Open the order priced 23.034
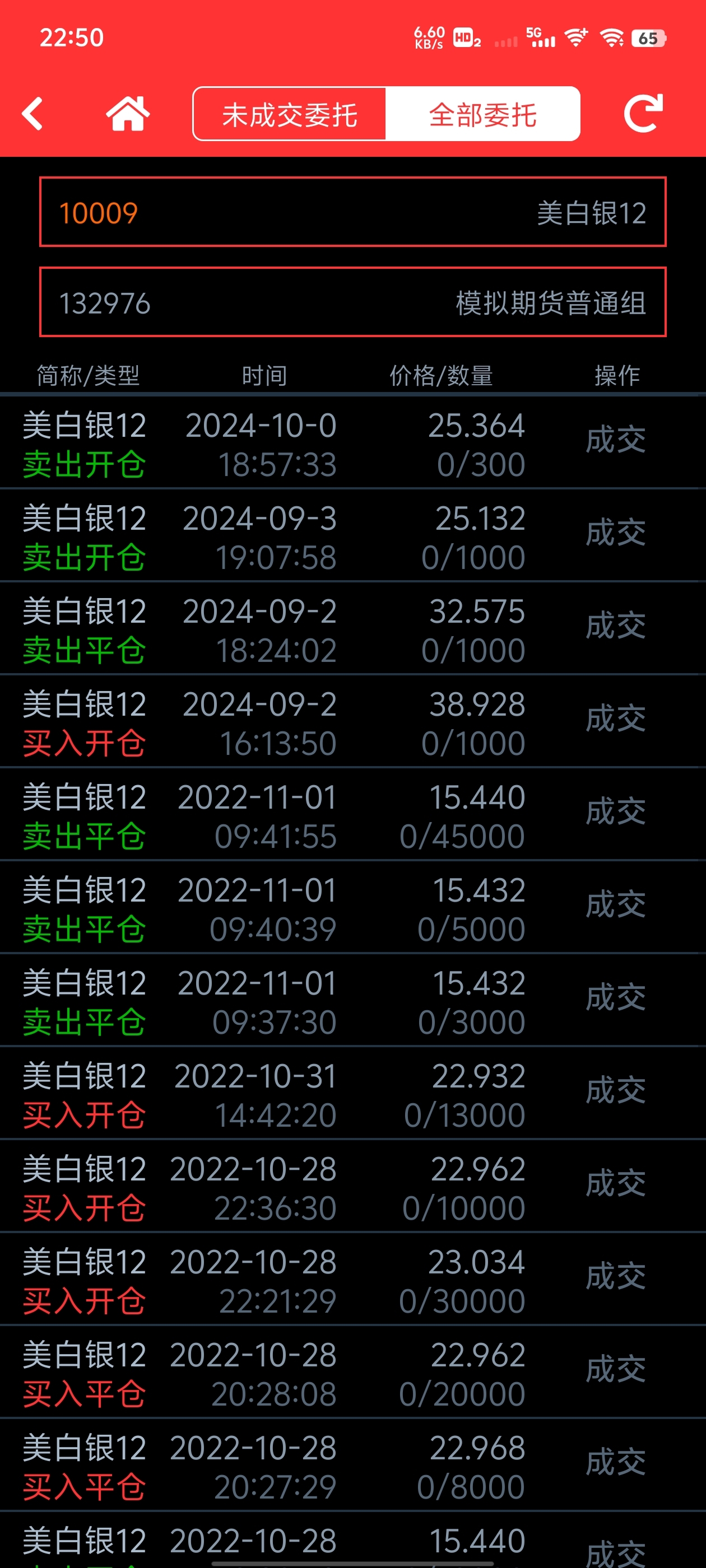 [352, 1280]
